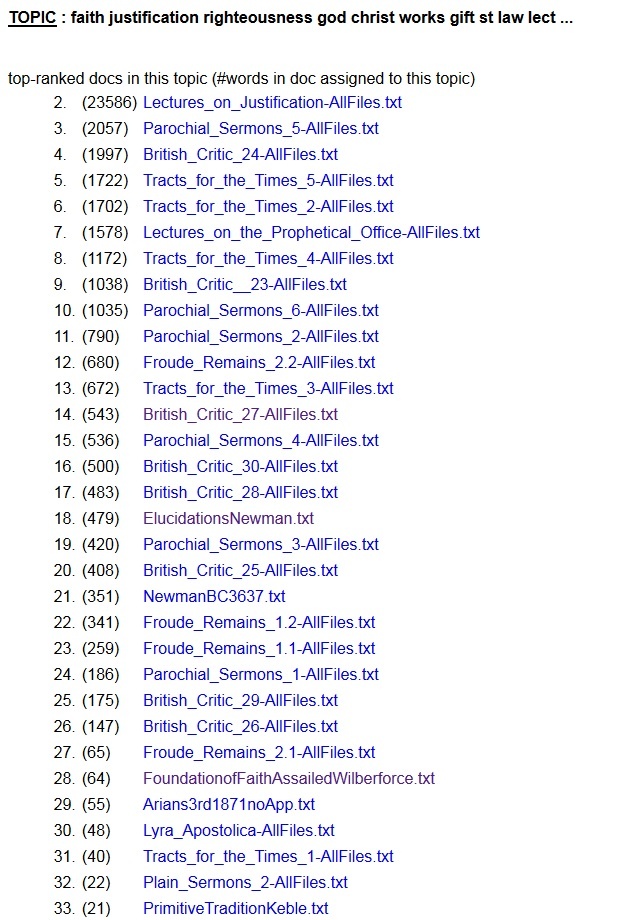Open FoundationofFaithAssailedWilberforce.txt
Image resolution: width=628 pixels, height=920 pixels.
(289, 779)
